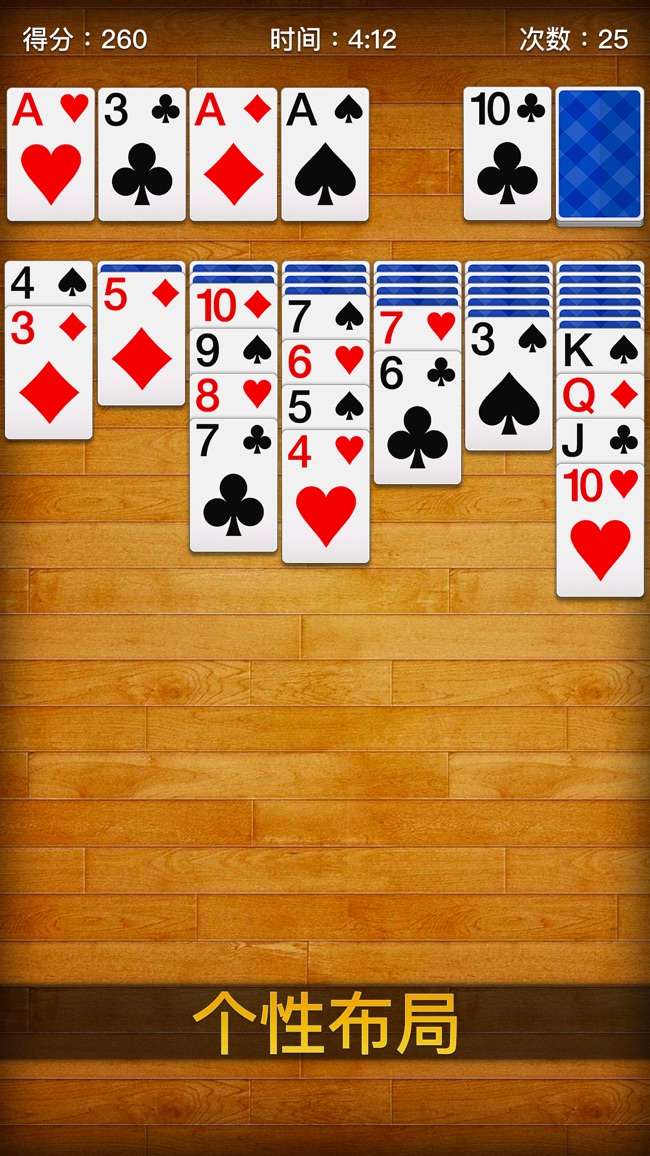Tap the ace of hearts foundation pile
Viewport: 650px width, 1156px height.
coord(51,154)
